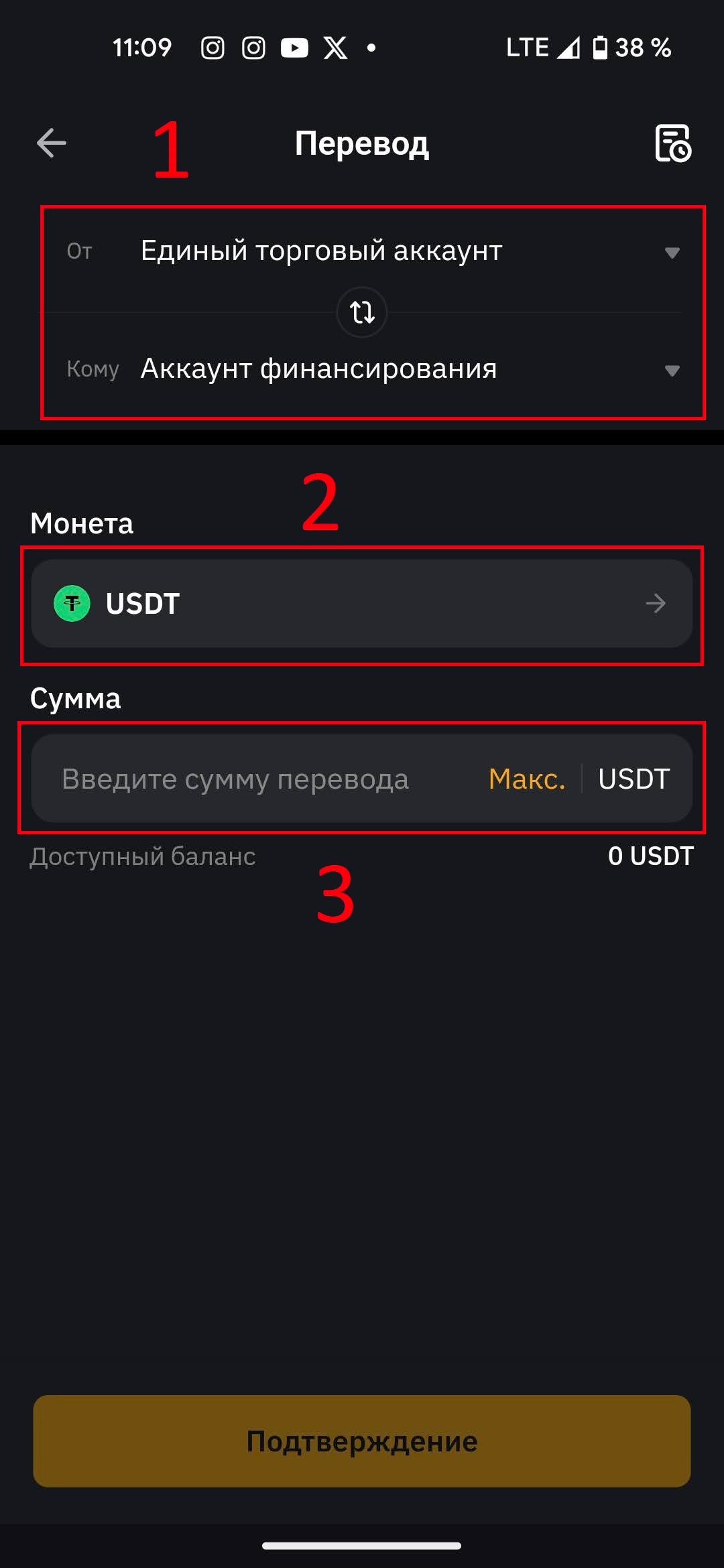Tap Макс. to fill the full balance
The image size is (724, 1568).
coord(527,779)
